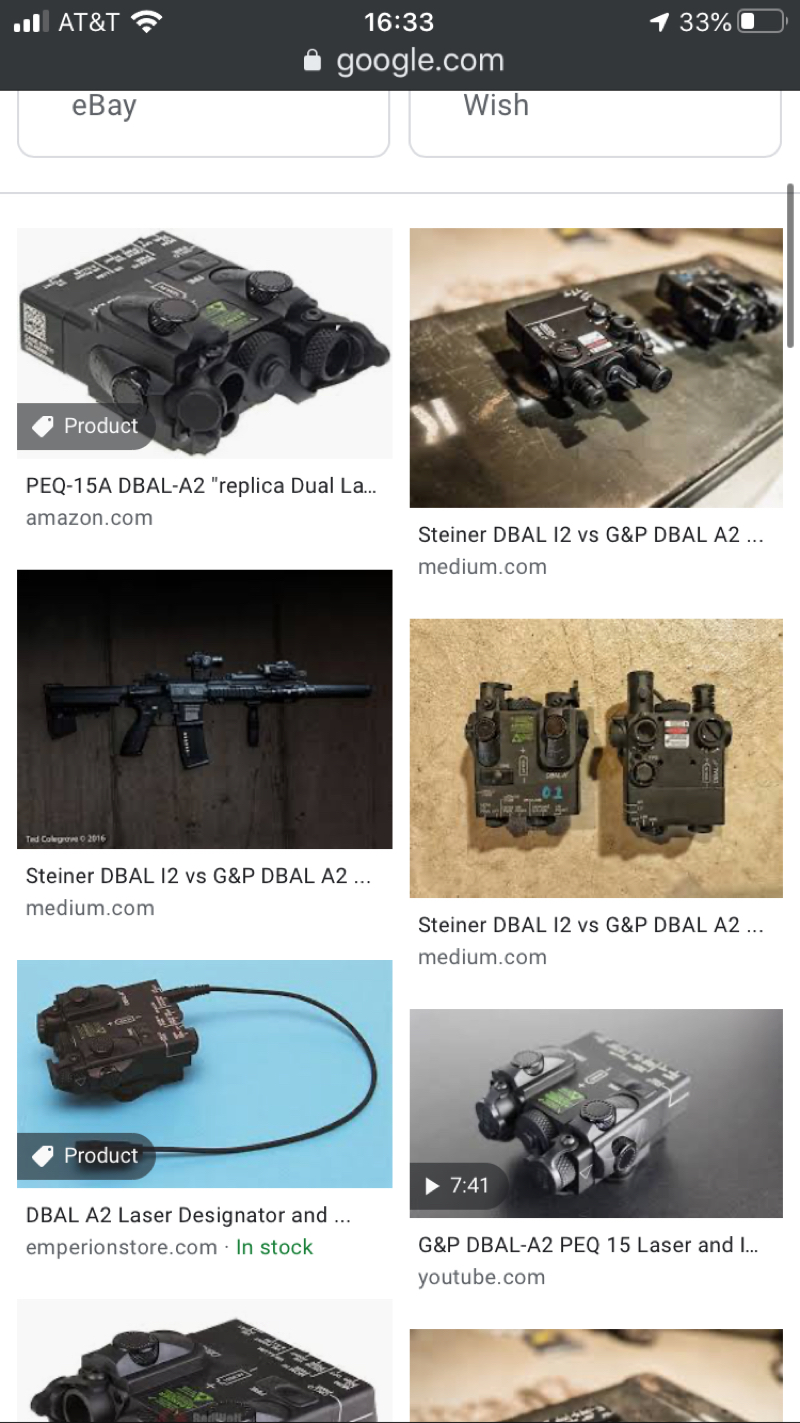Open the PEQ-15A DBAL-A2 replica result from amazon.com

(x=204, y=344)
